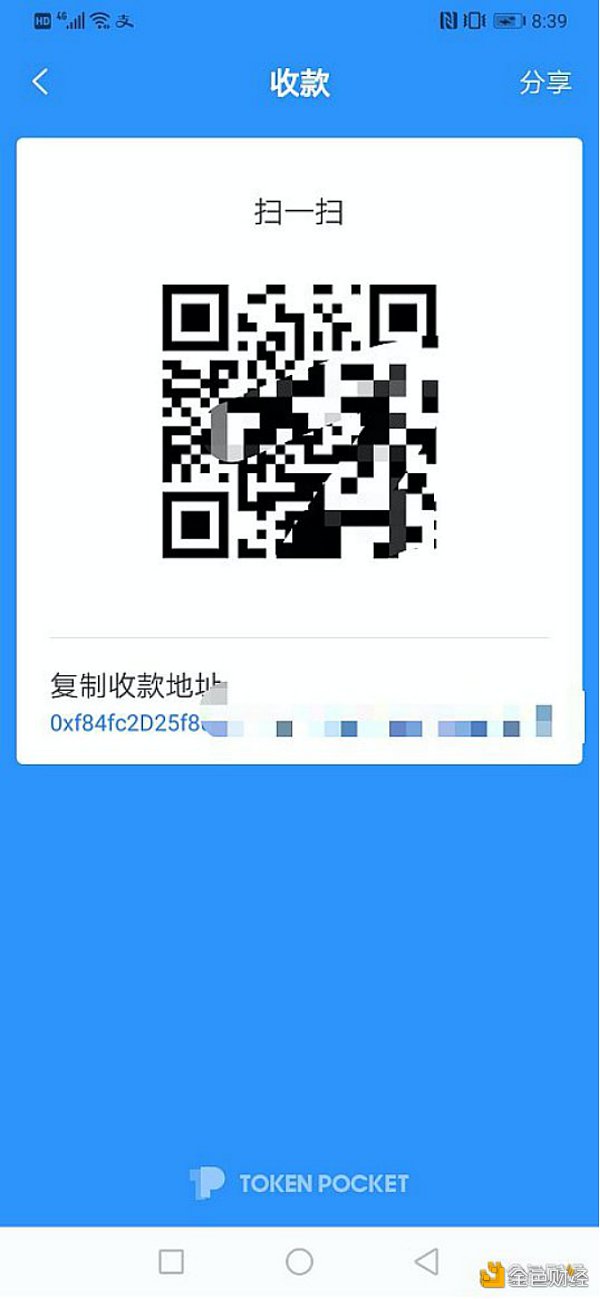Image resolution: width=600 pixels, height=1299 pixels.
Task: Tap 分享 to share the receive address
Action: [545, 82]
